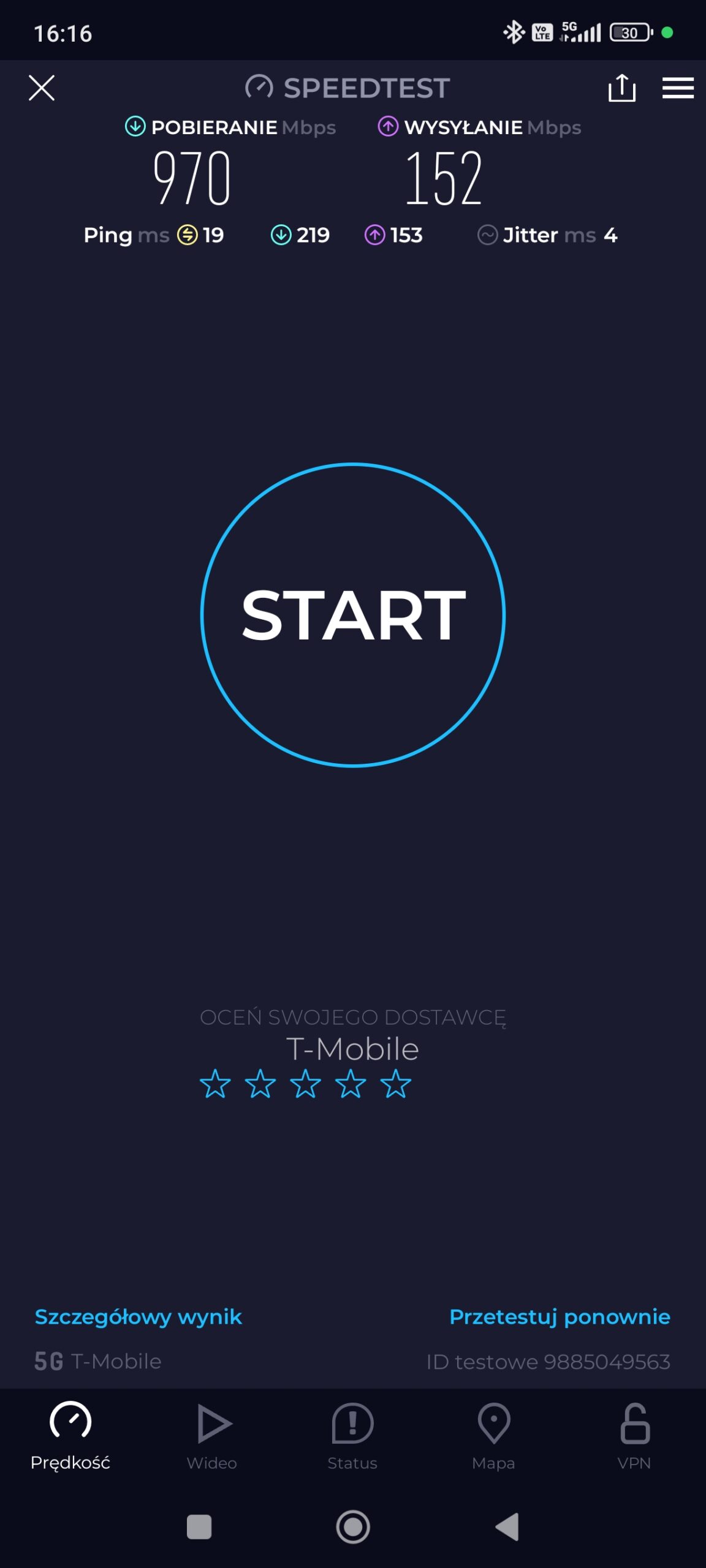Viewport: 706px width, 1568px height.
Task: Share the speed test result
Action: 621,88
